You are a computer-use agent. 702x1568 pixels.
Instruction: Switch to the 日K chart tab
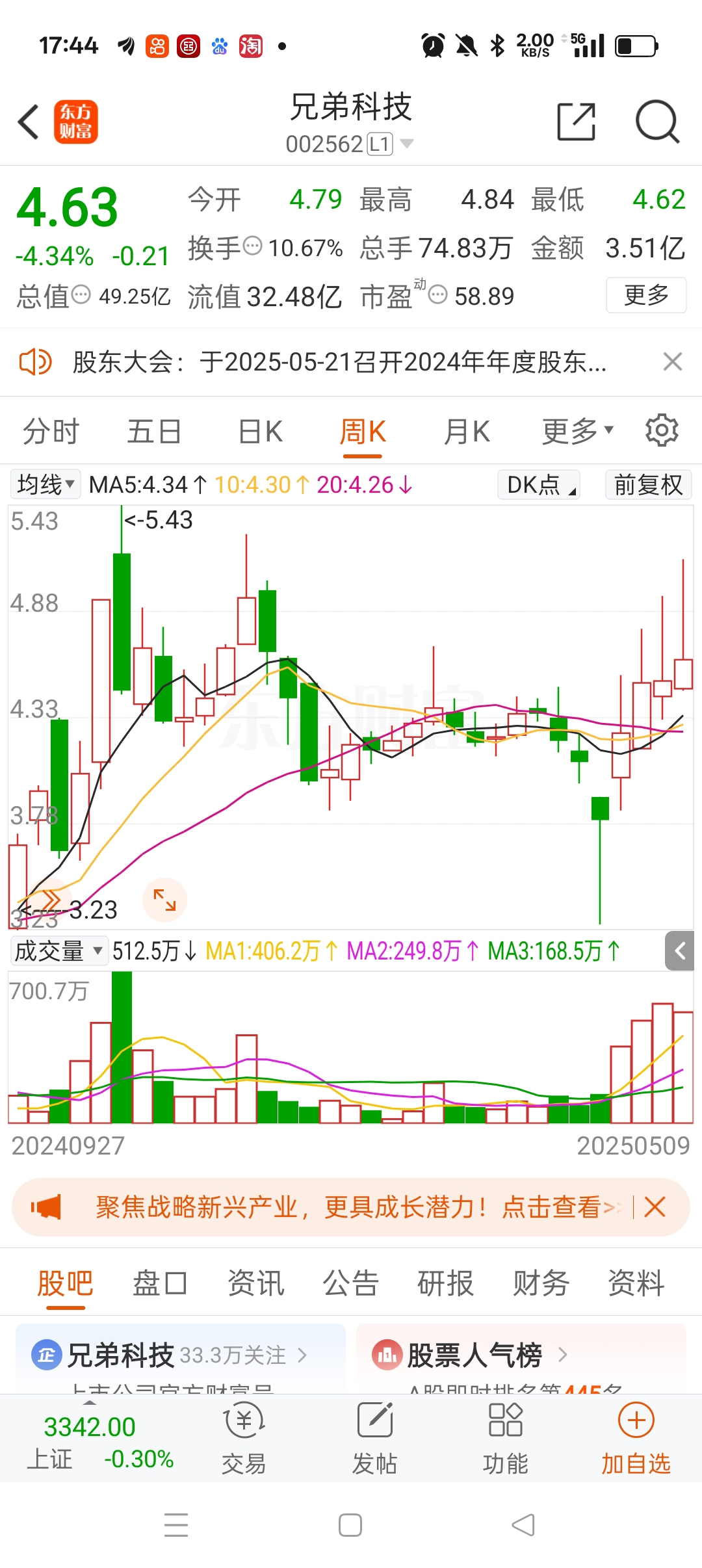point(261,432)
